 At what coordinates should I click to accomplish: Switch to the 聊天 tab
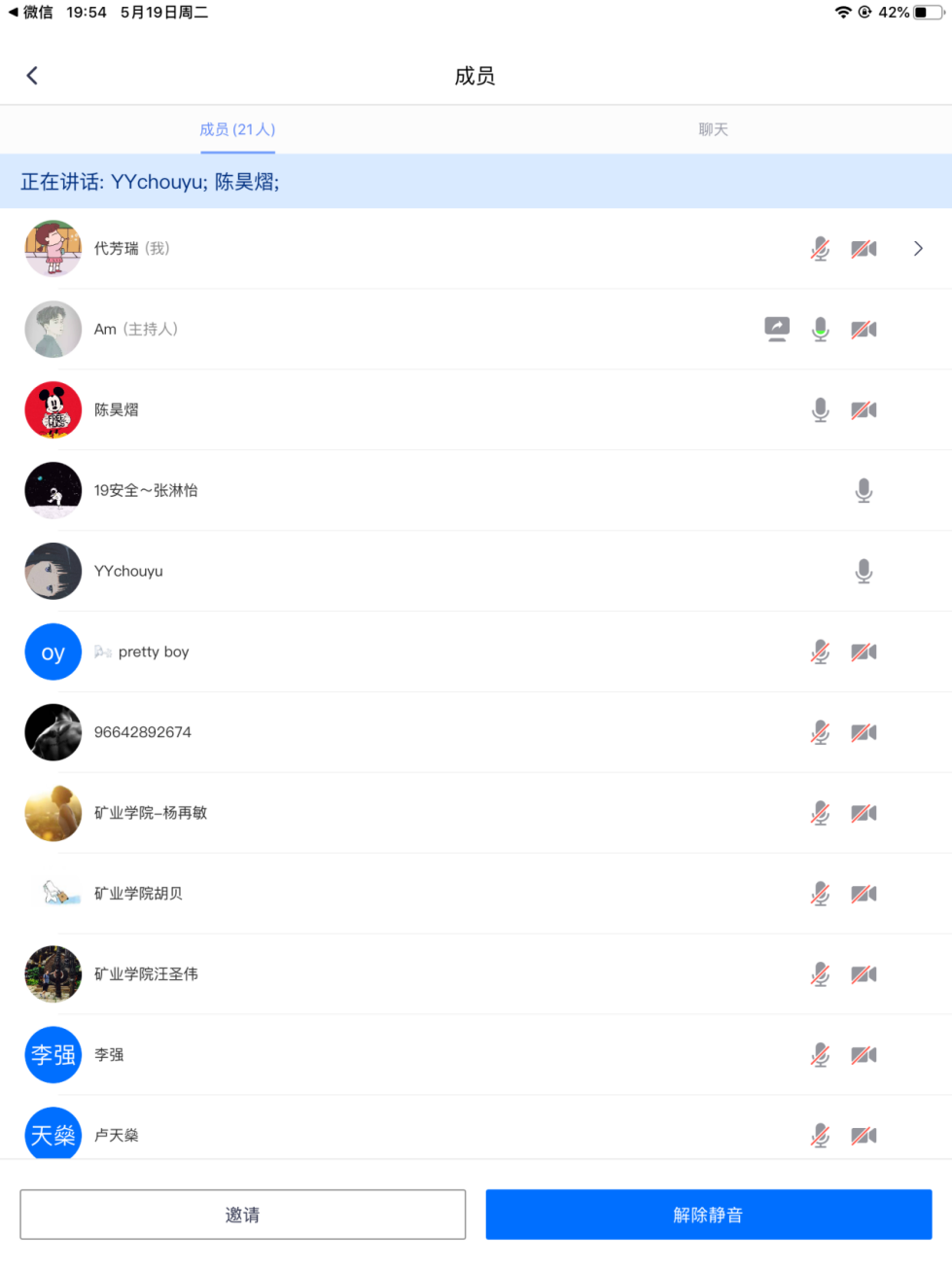pyautogui.click(x=713, y=129)
